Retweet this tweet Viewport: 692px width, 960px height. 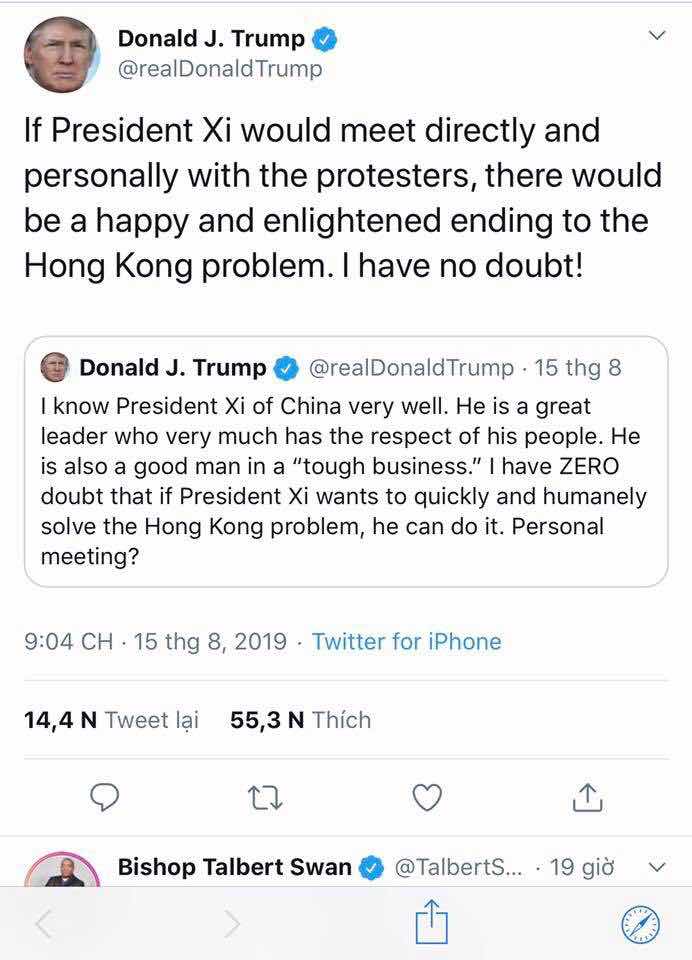click(265, 796)
